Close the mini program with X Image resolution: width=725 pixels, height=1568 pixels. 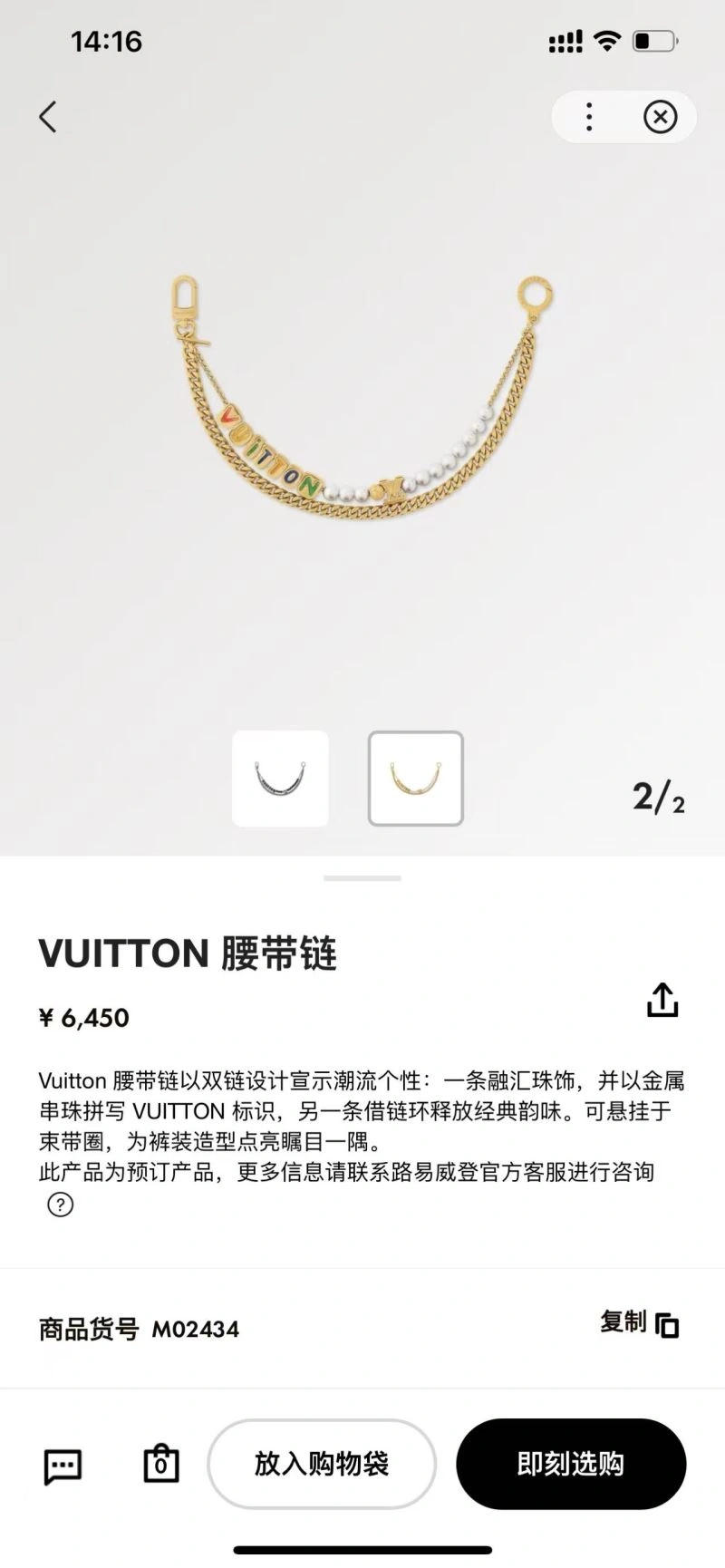pyautogui.click(x=660, y=117)
